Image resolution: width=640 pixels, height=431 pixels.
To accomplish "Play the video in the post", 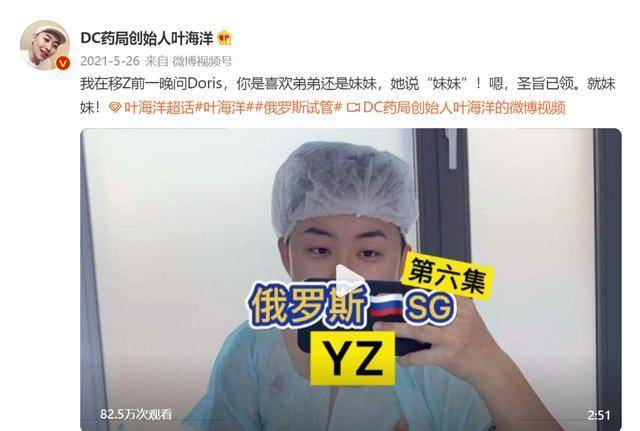I will pos(348,281).
